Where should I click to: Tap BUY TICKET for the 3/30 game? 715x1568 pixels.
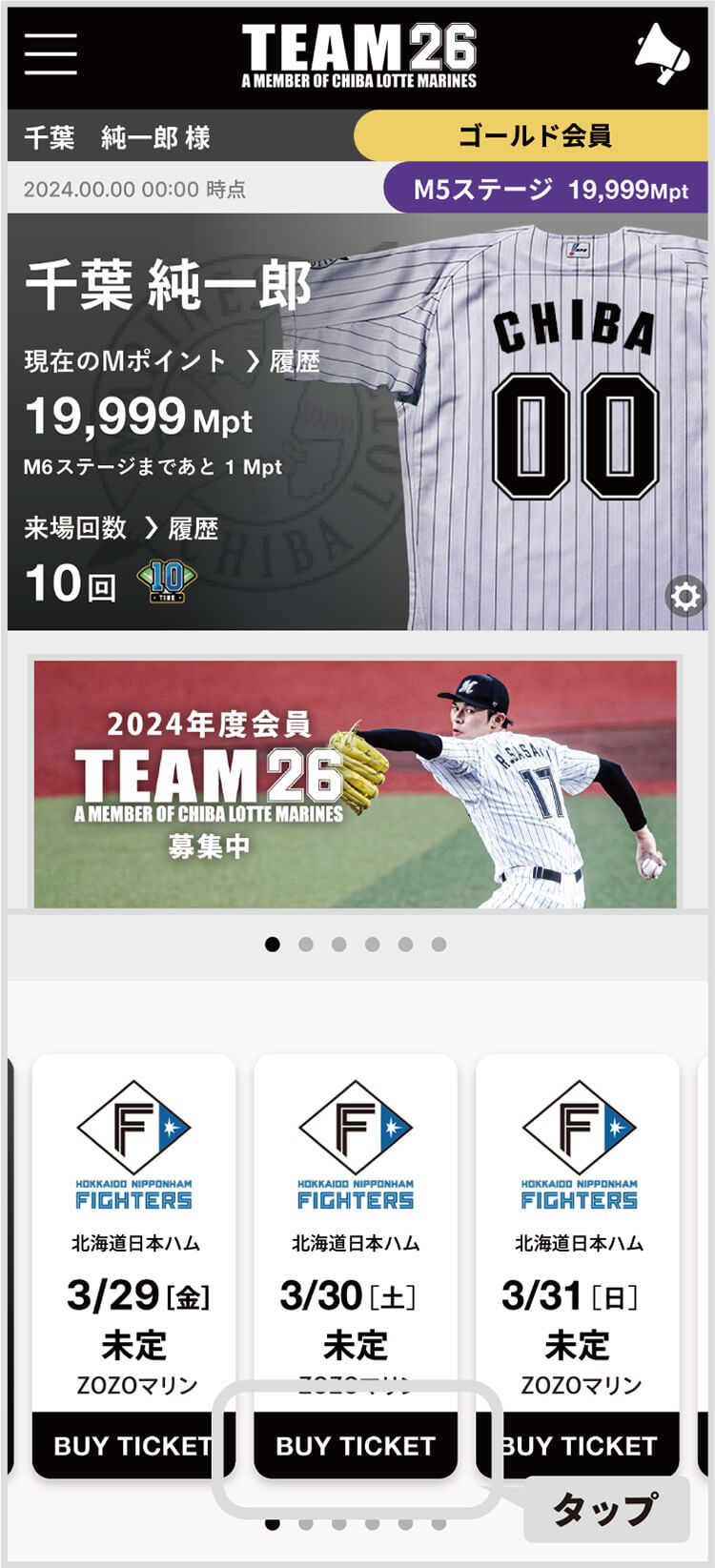click(x=356, y=1445)
